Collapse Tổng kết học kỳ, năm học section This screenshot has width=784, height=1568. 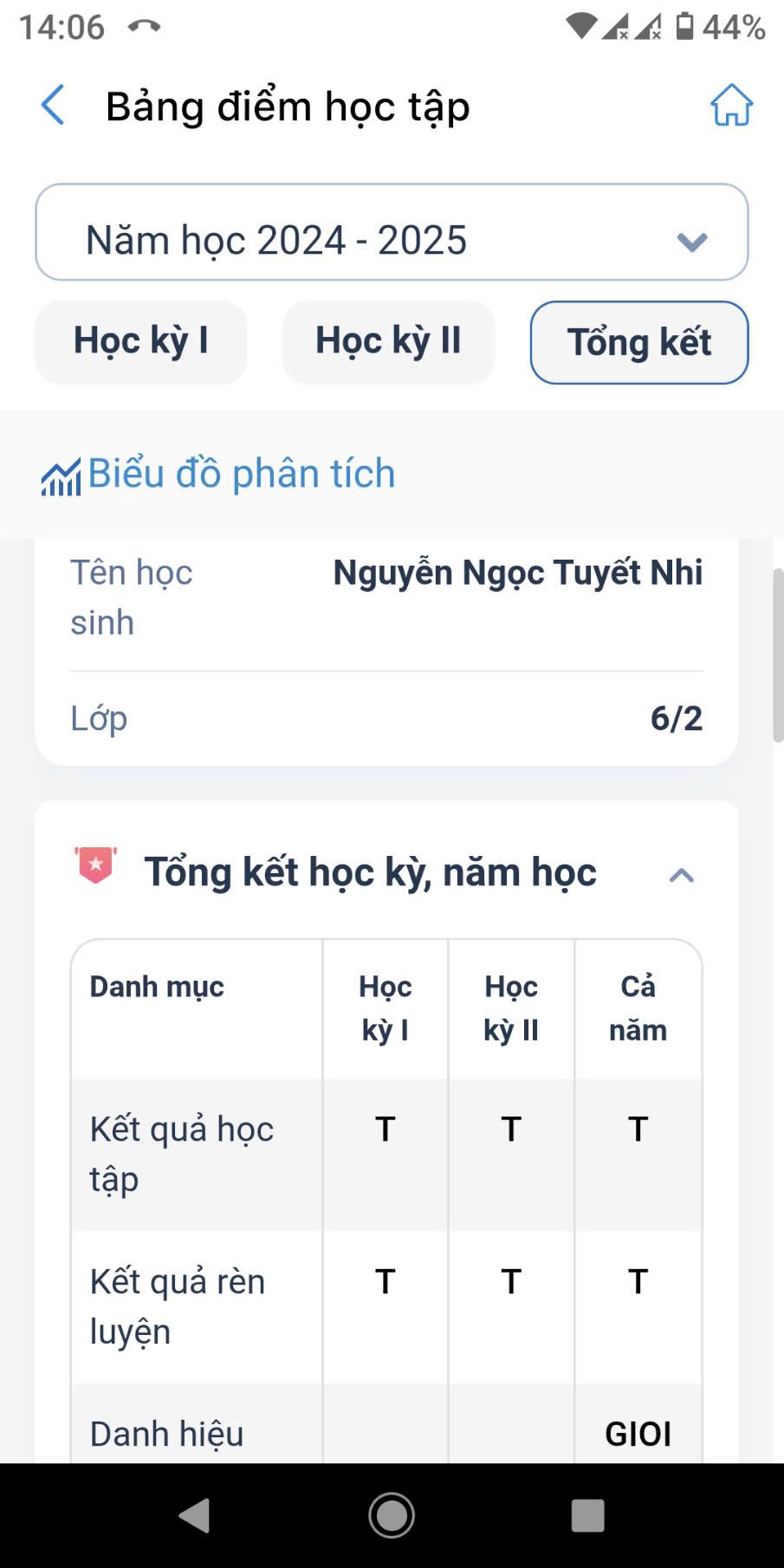point(682,874)
